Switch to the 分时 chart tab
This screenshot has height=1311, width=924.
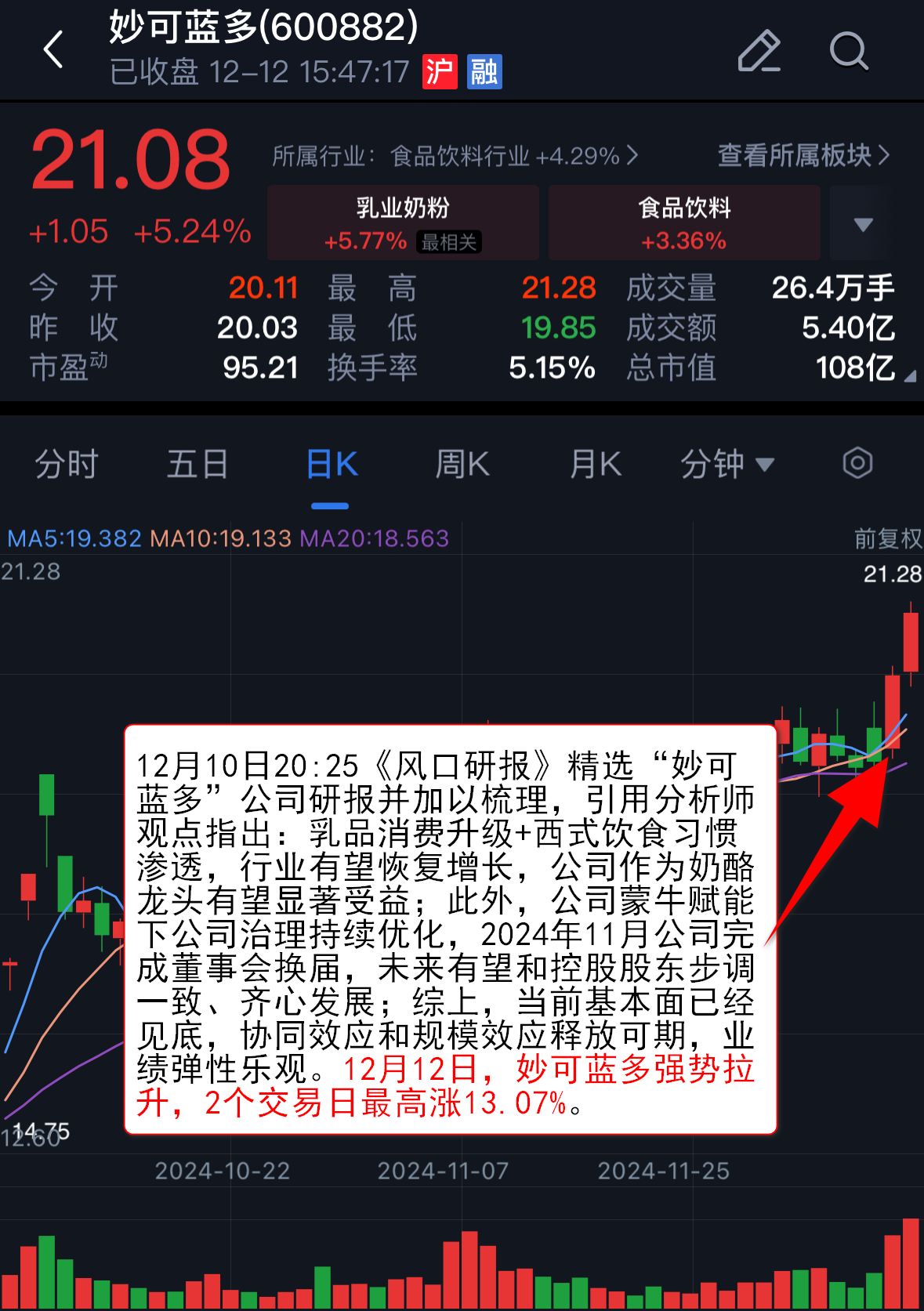pos(67,464)
